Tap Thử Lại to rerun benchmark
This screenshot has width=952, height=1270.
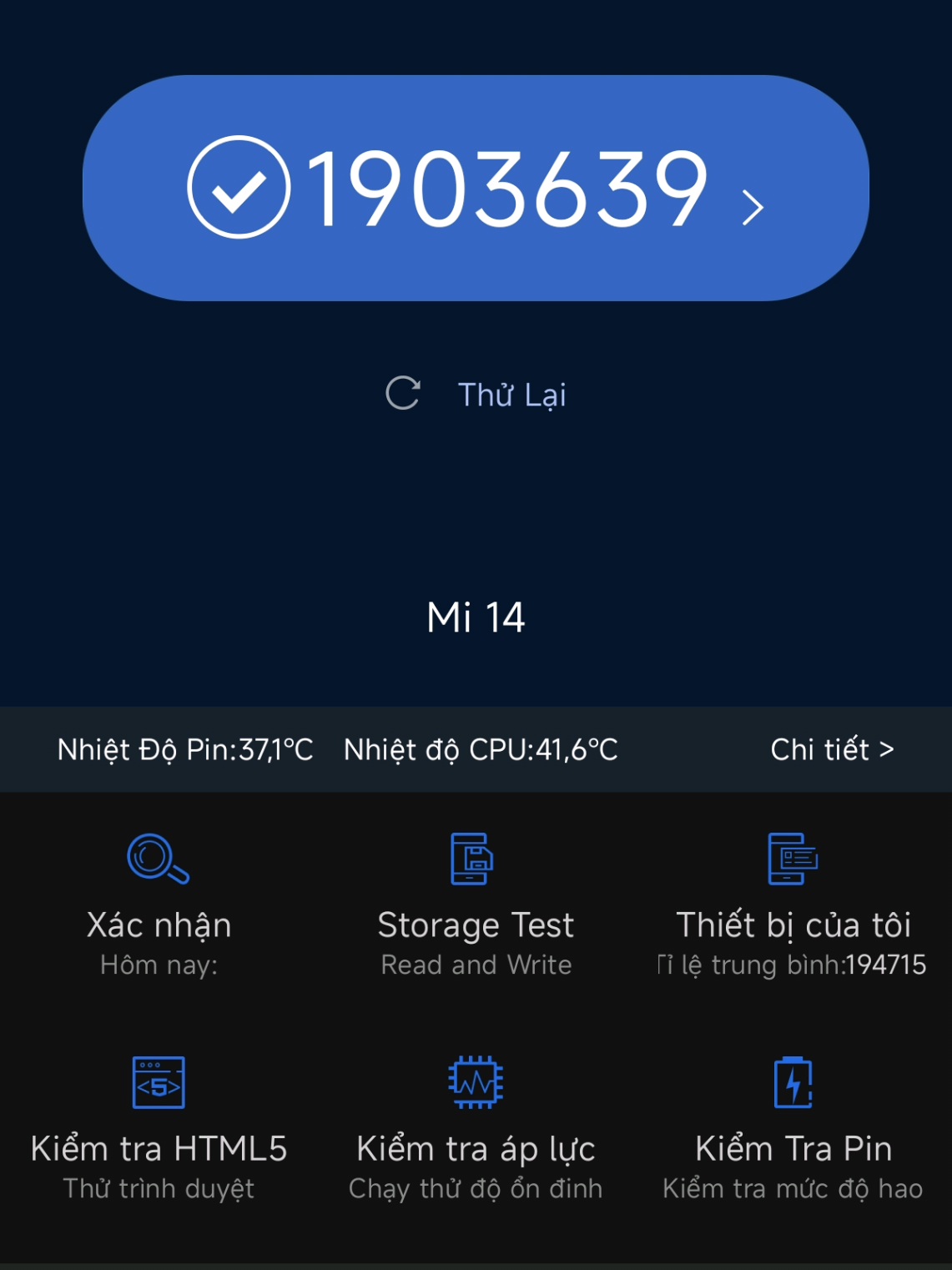tap(477, 395)
